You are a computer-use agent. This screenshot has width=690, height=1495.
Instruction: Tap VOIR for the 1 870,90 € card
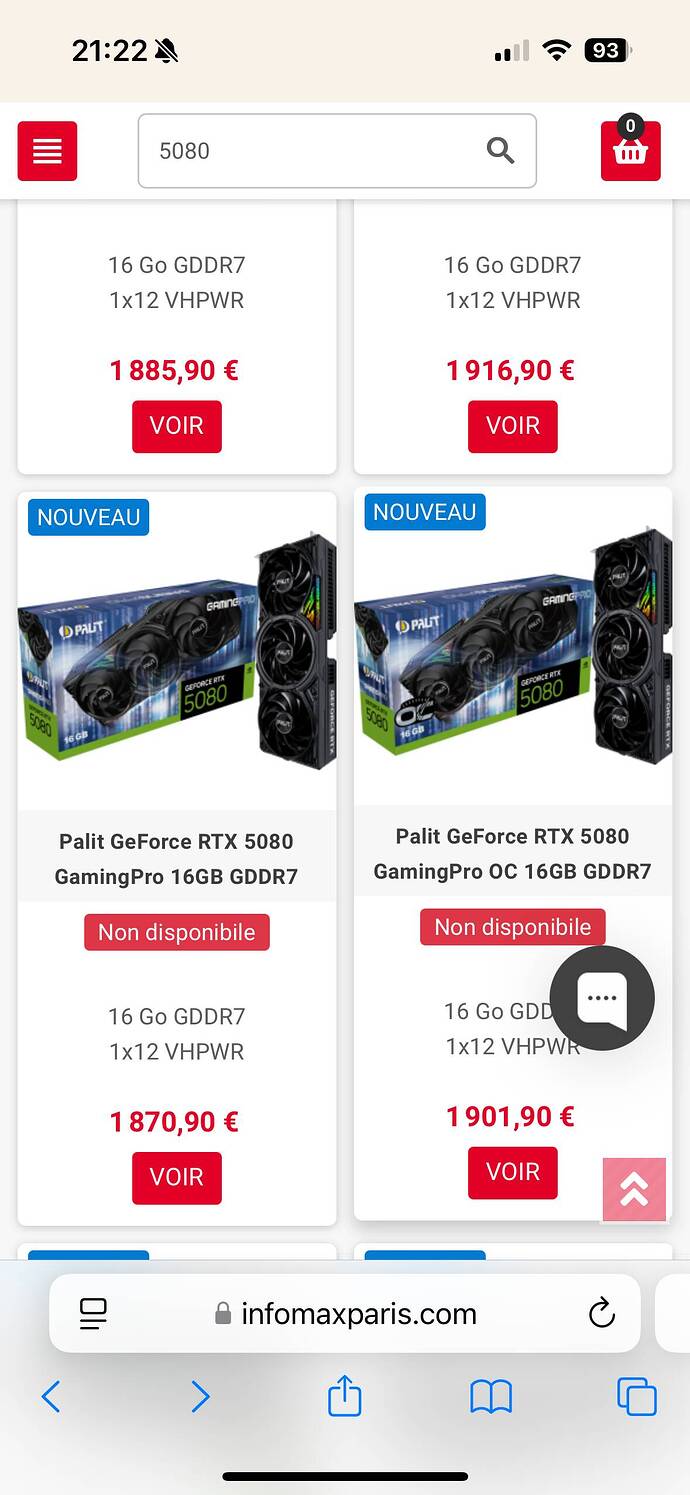tap(177, 1177)
